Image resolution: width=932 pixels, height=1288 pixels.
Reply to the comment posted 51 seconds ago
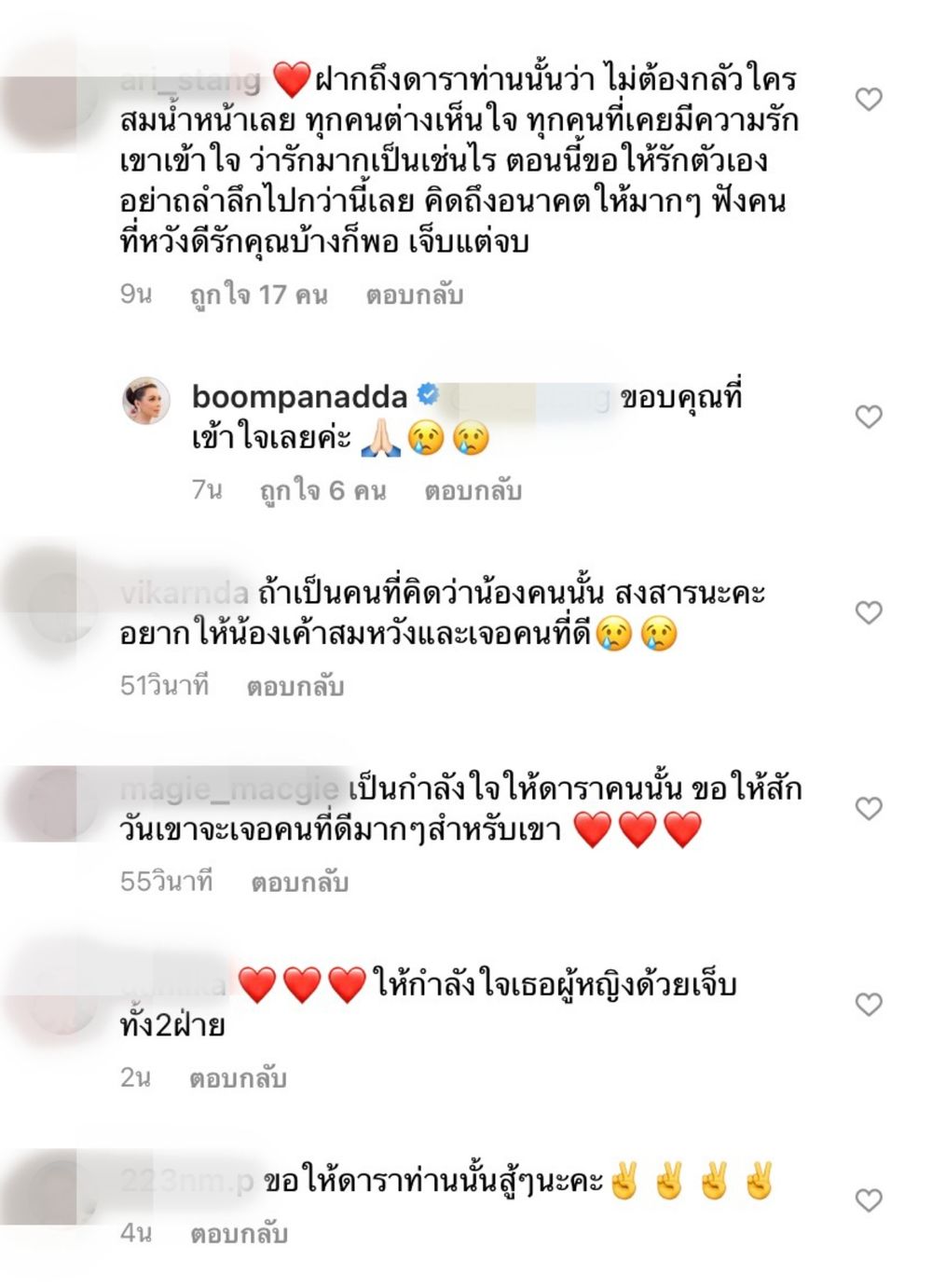295,687
